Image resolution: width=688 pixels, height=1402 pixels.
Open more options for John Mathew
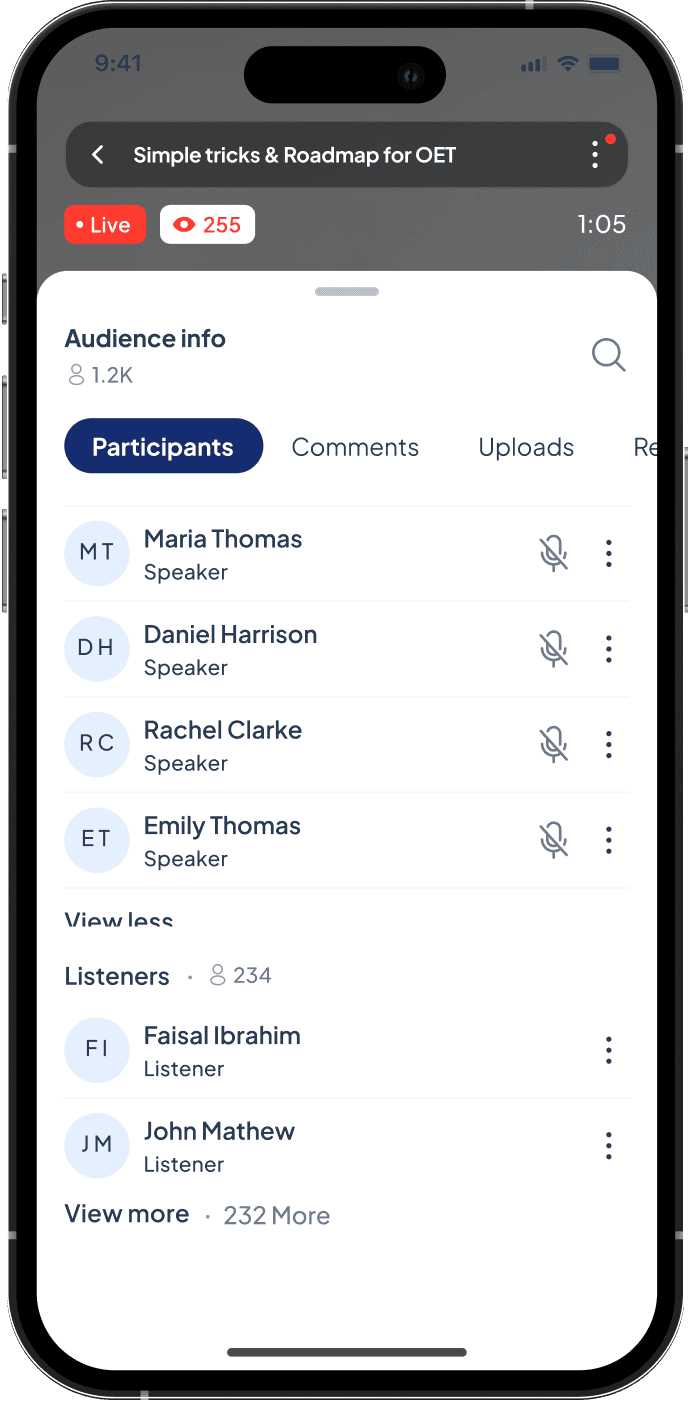pyautogui.click(x=609, y=1146)
